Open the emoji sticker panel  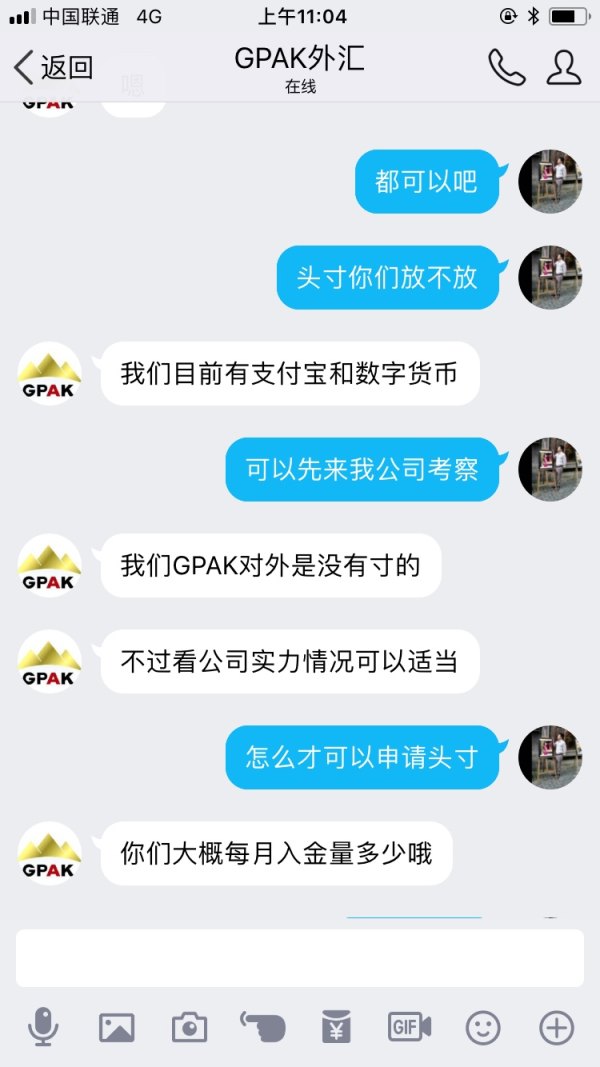pos(483,1027)
